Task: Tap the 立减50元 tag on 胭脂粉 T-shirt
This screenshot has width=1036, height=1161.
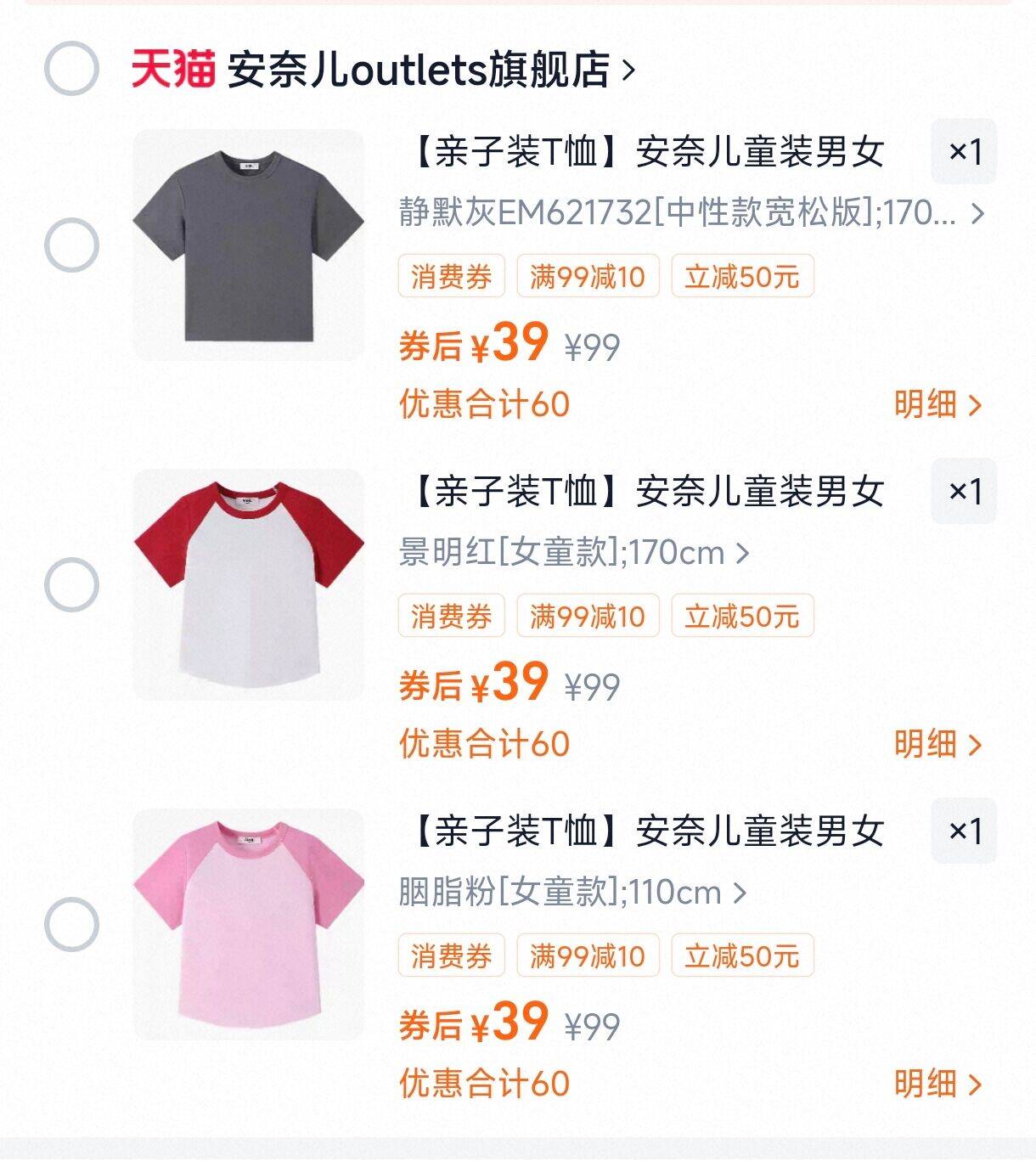Action: coord(742,956)
